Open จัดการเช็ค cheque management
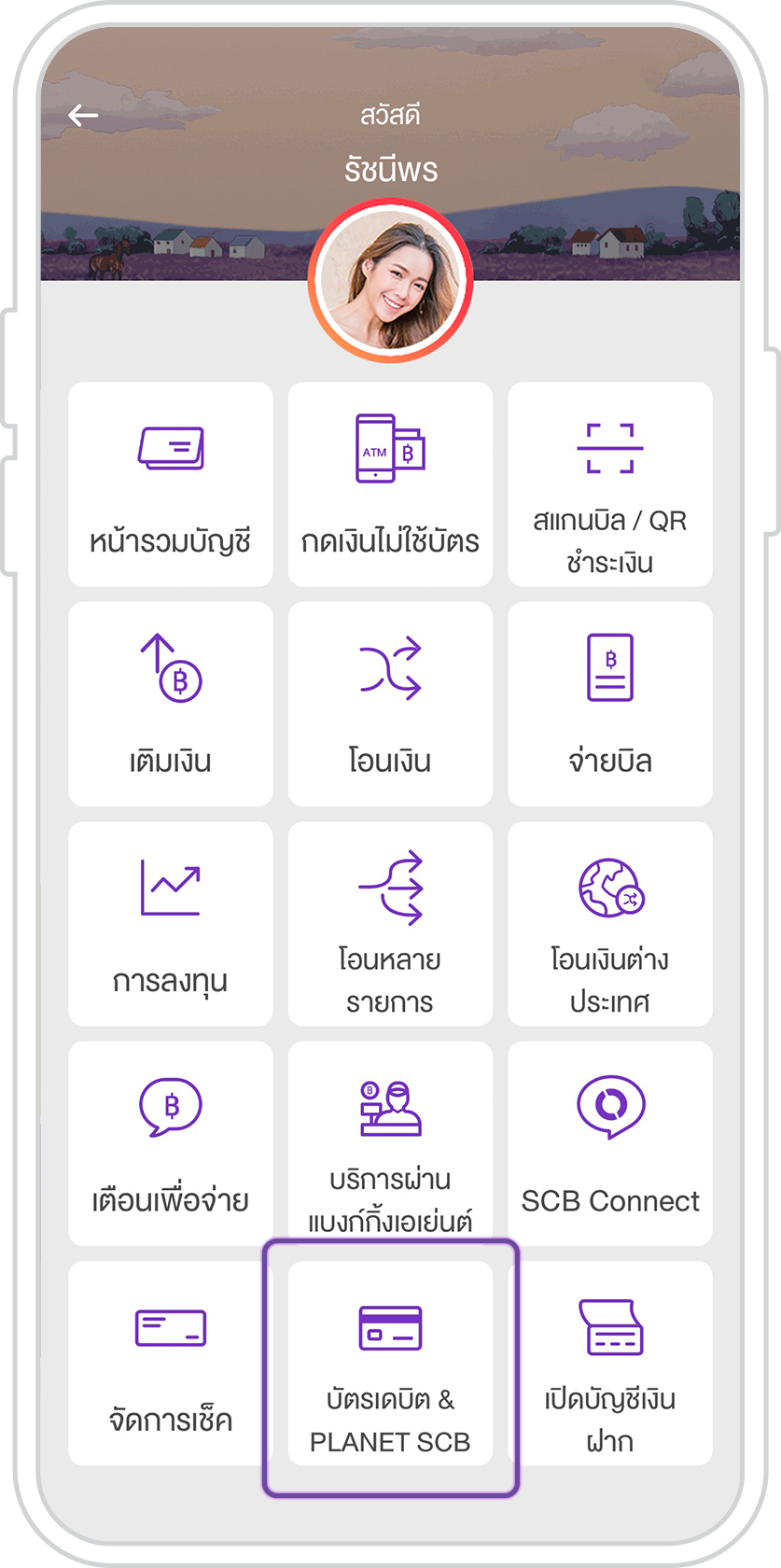Image resolution: width=781 pixels, height=1568 pixels. [171, 1364]
